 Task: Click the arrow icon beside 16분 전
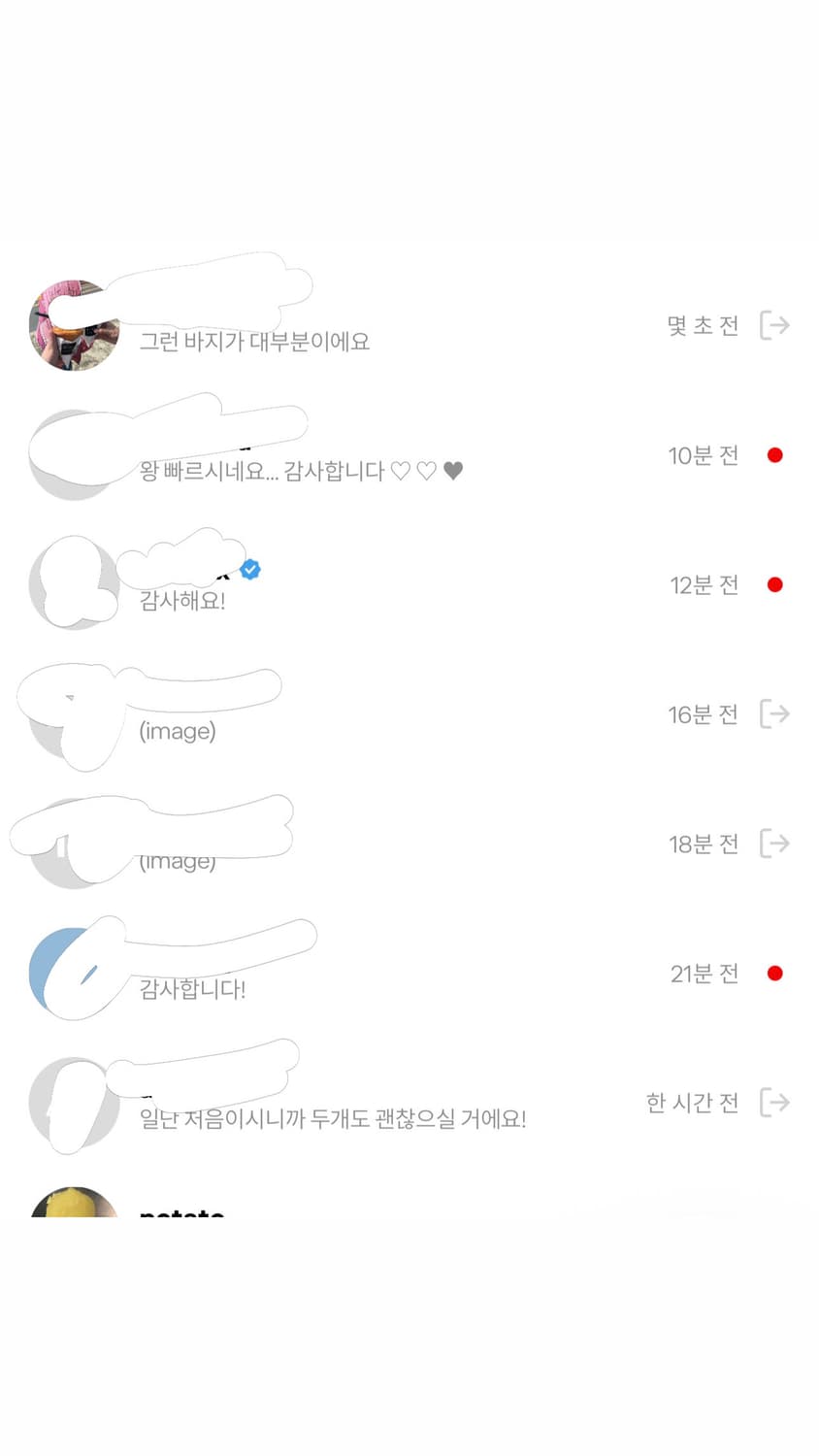[775, 713]
